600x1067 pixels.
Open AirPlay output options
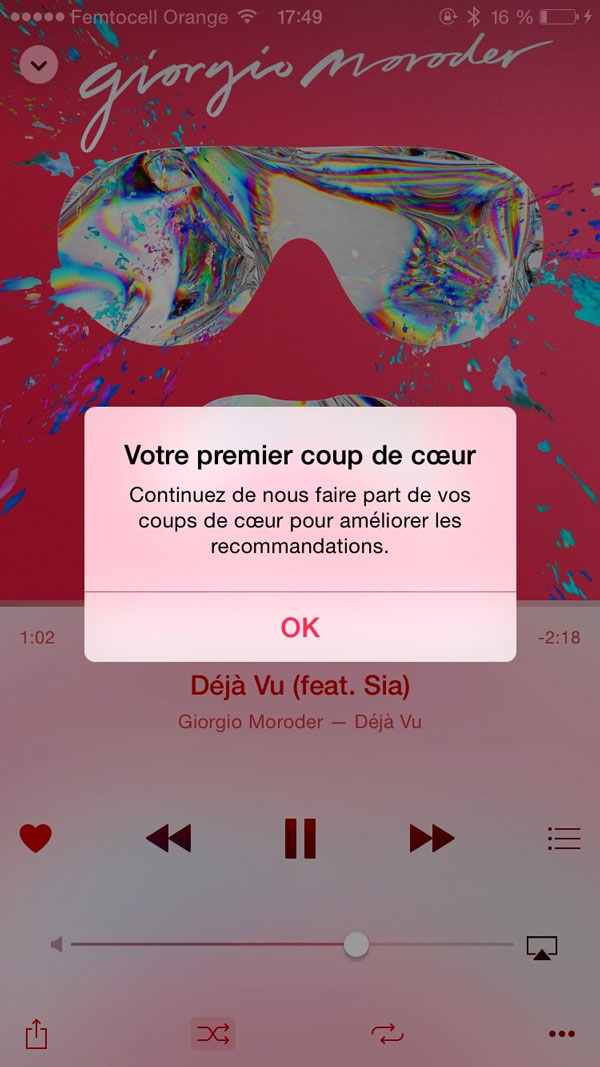pyautogui.click(x=541, y=947)
